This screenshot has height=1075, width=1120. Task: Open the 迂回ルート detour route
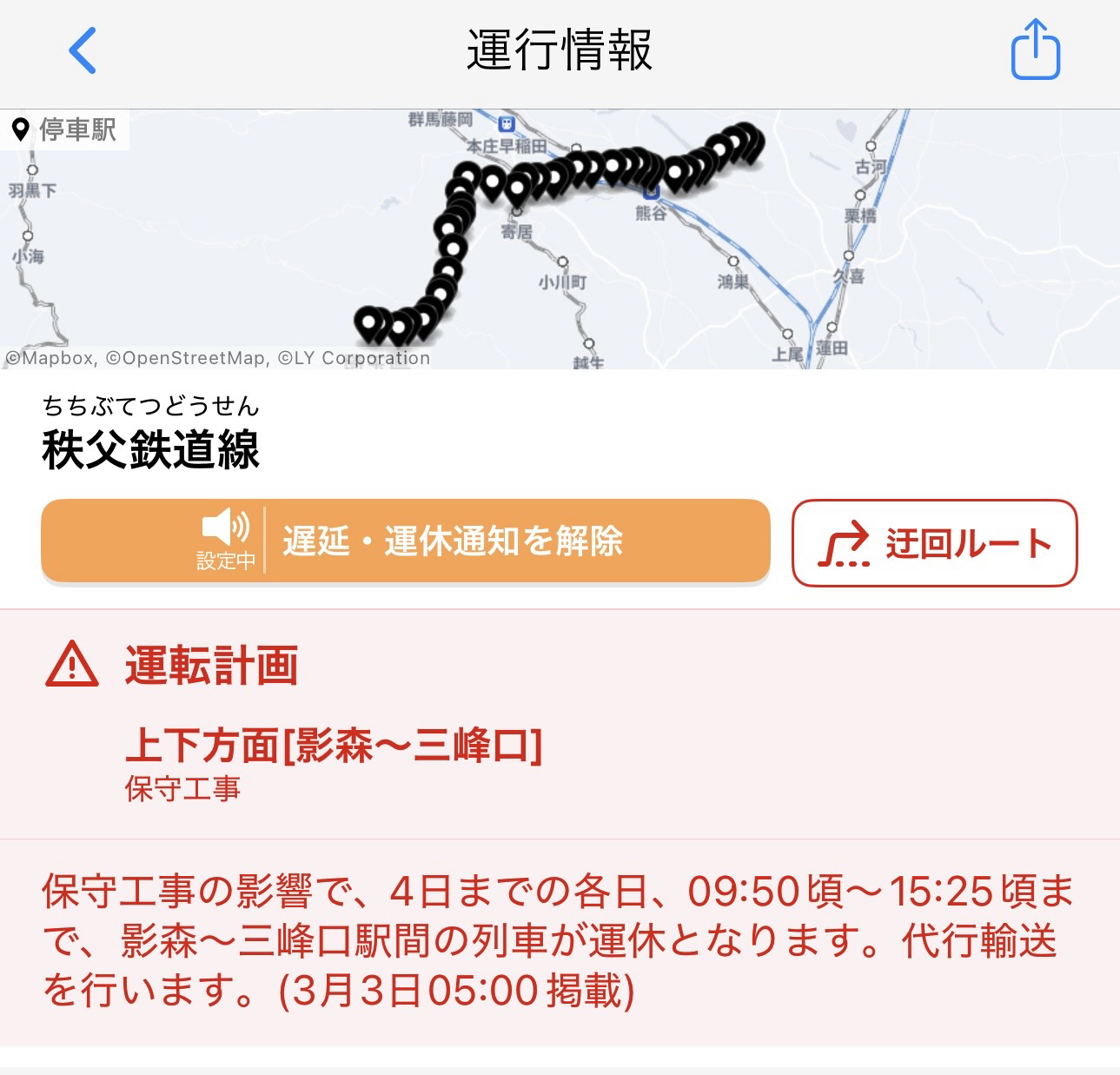click(934, 543)
